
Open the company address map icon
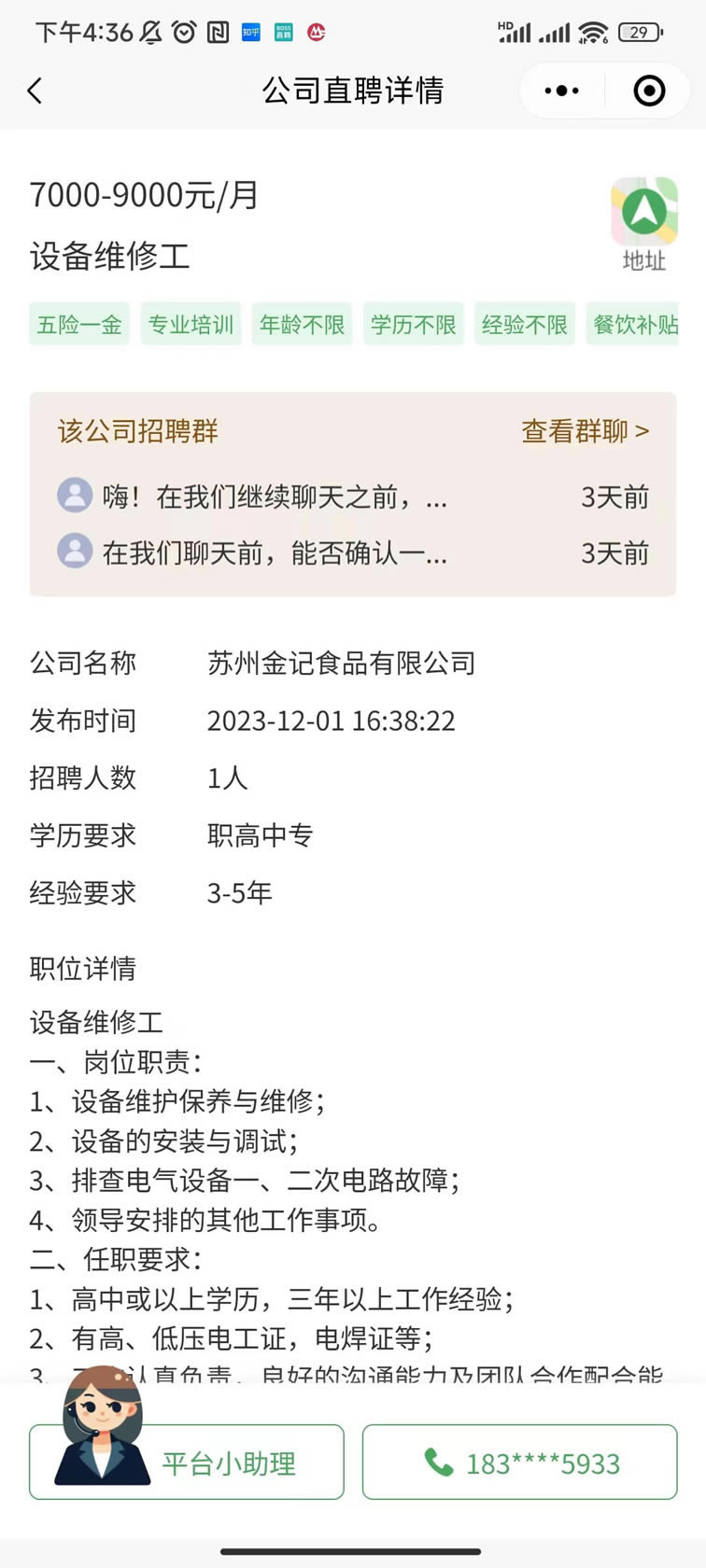pyautogui.click(x=644, y=224)
